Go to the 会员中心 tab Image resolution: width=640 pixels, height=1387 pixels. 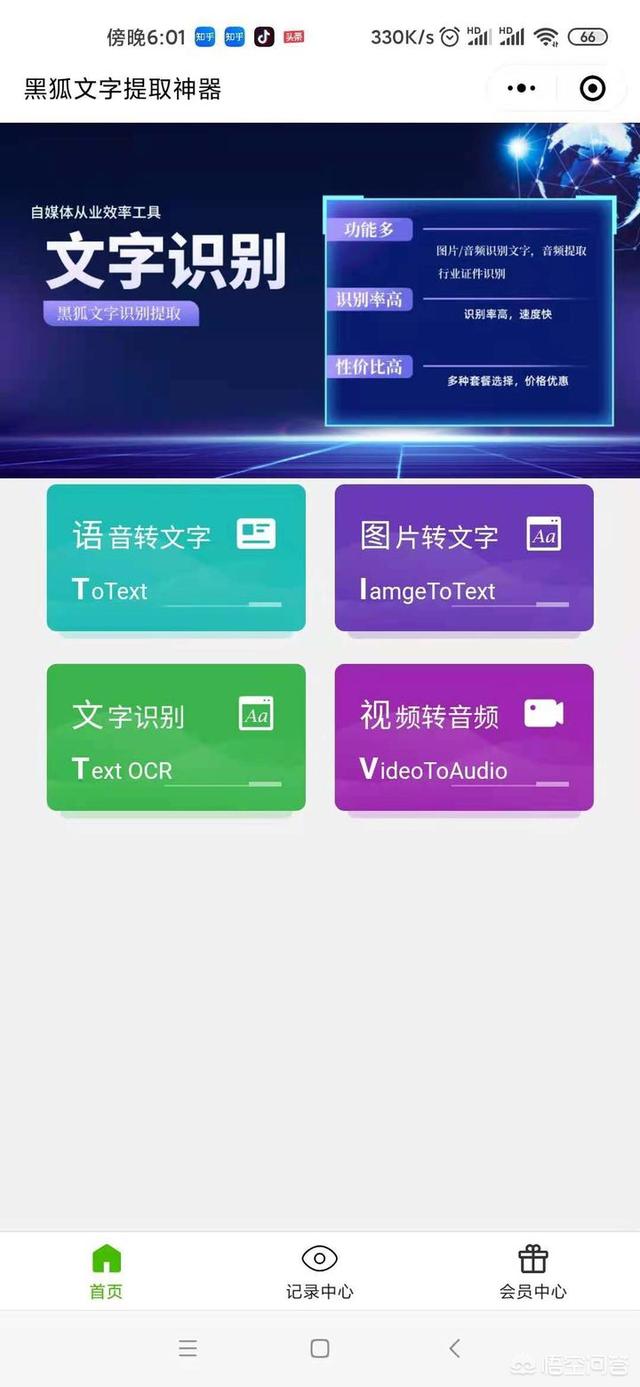[533, 1272]
